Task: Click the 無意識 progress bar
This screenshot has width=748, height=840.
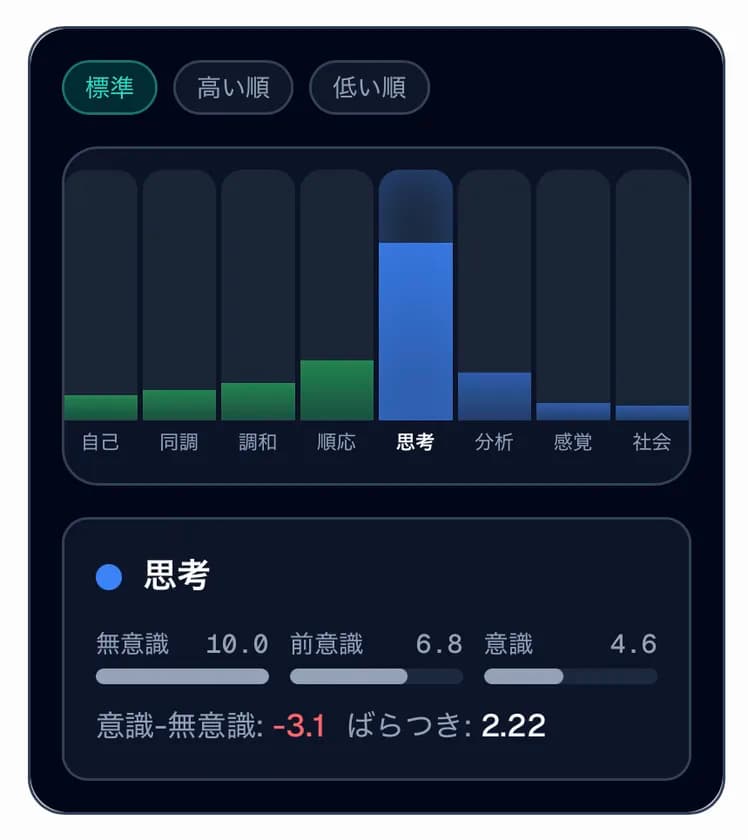Action: pyautogui.click(x=181, y=677)
